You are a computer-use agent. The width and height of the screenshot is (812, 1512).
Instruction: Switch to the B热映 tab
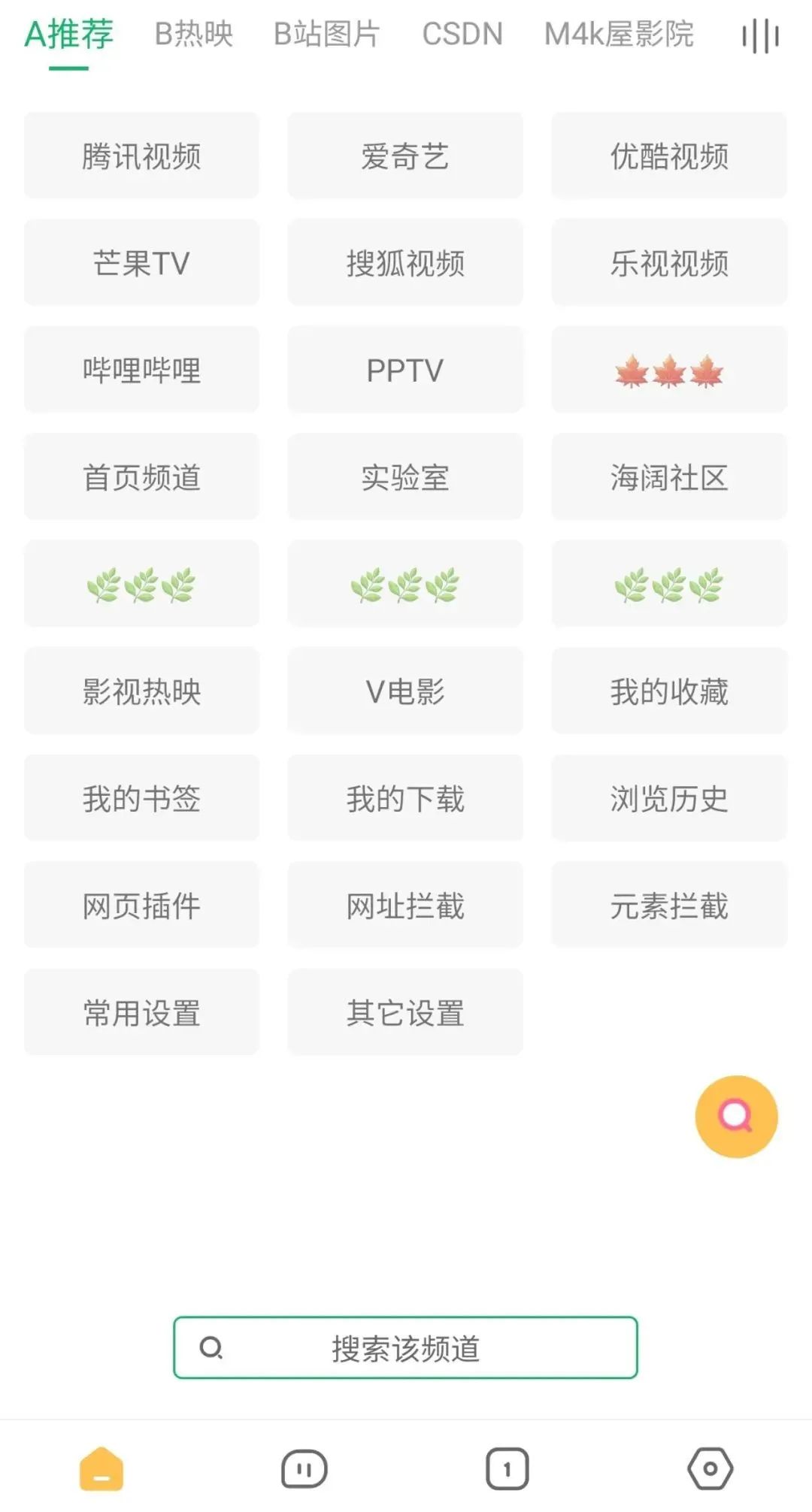(x=194, y=34)
